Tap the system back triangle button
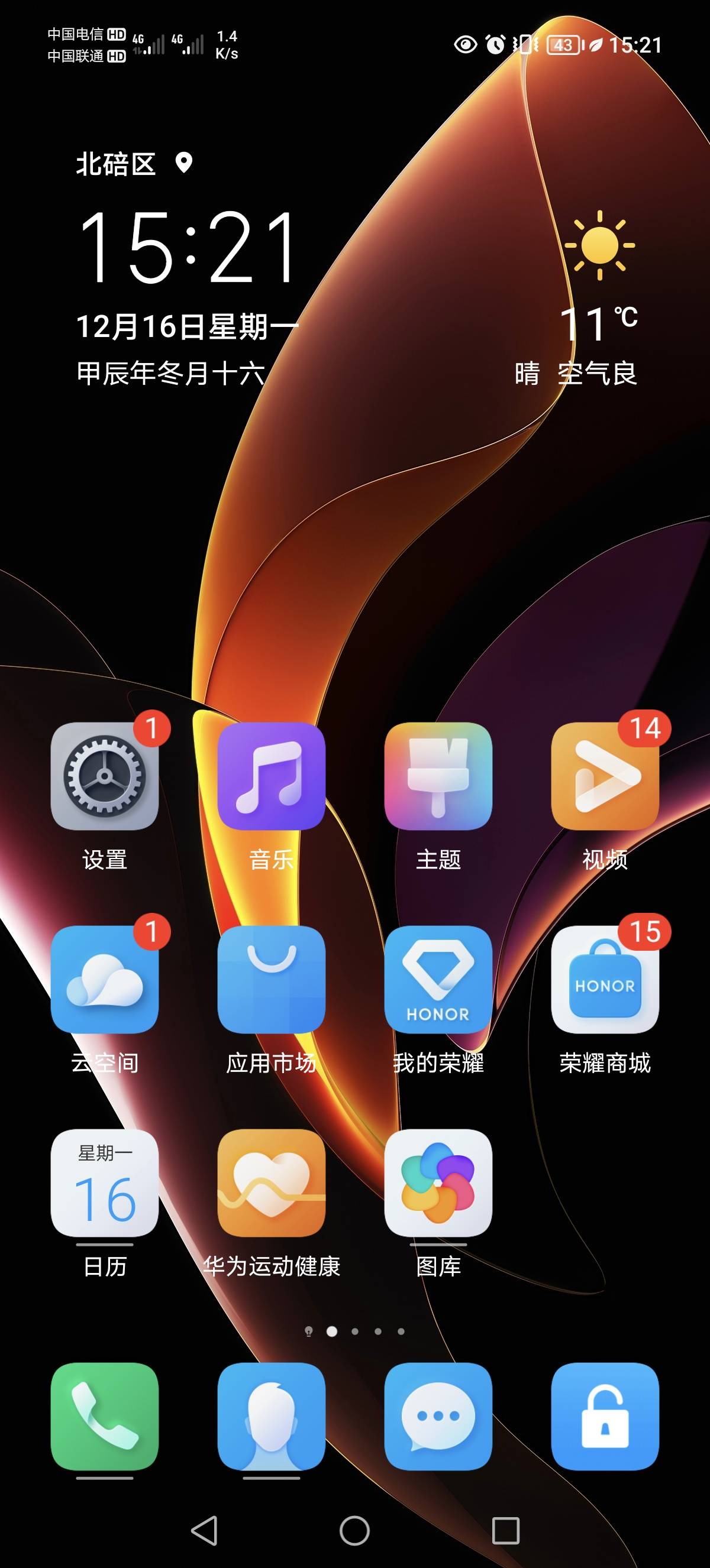The image size is (710, 1568). tap(205, 1530)
